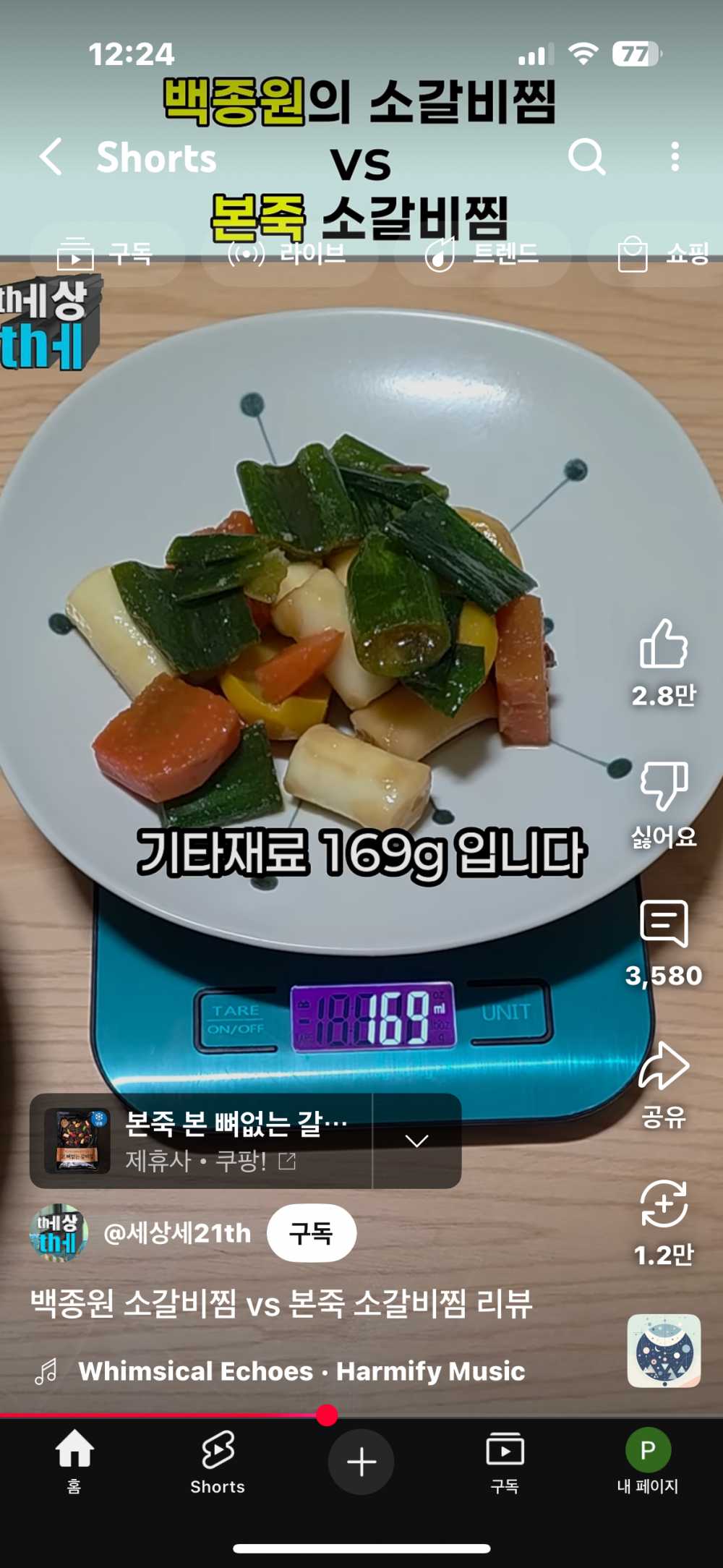Image resolution: width=723 pixels, height=1568 pixels.
Task: Select the 쇼핑 chip
Action: [662, 254]
